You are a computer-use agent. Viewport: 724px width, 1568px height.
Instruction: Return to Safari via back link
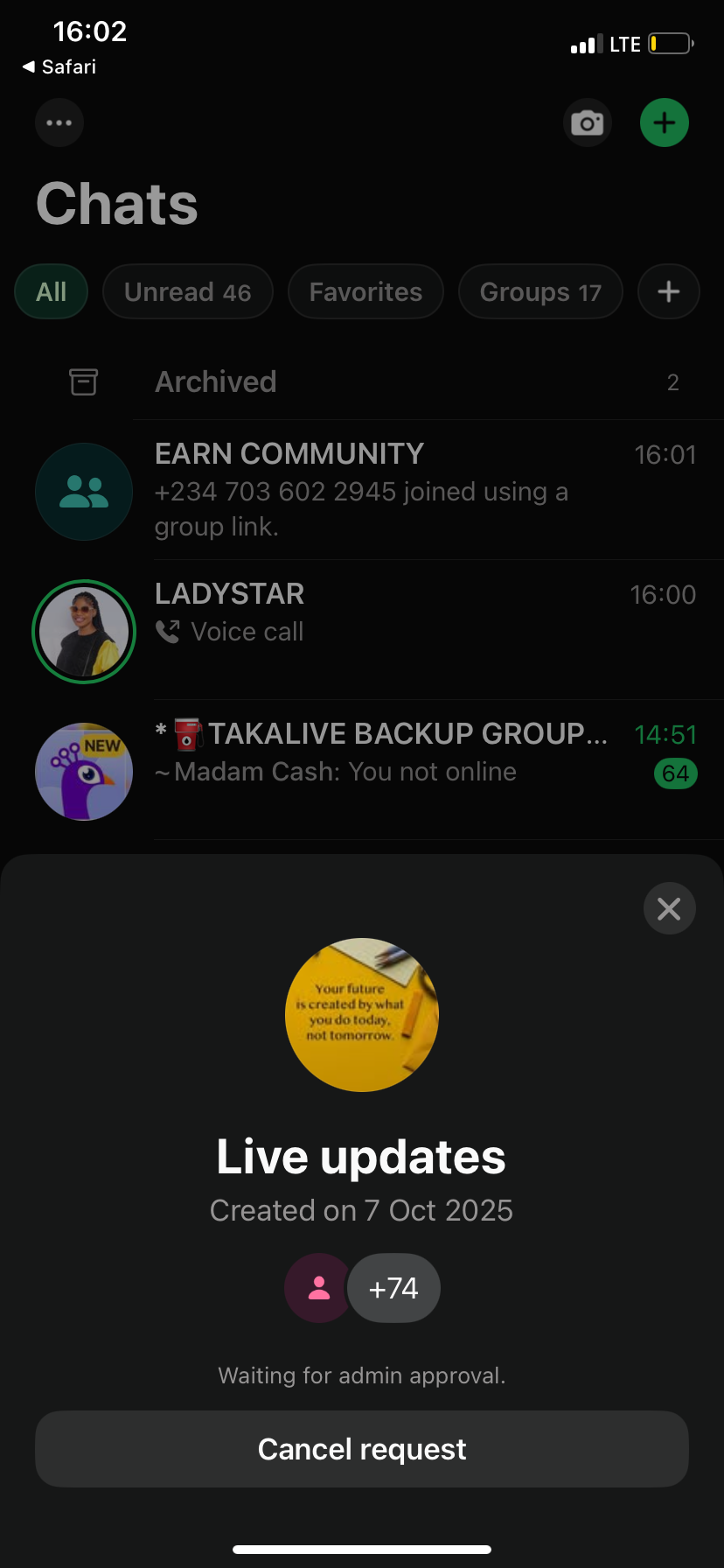pyautogui.click(x=59, y=67)
